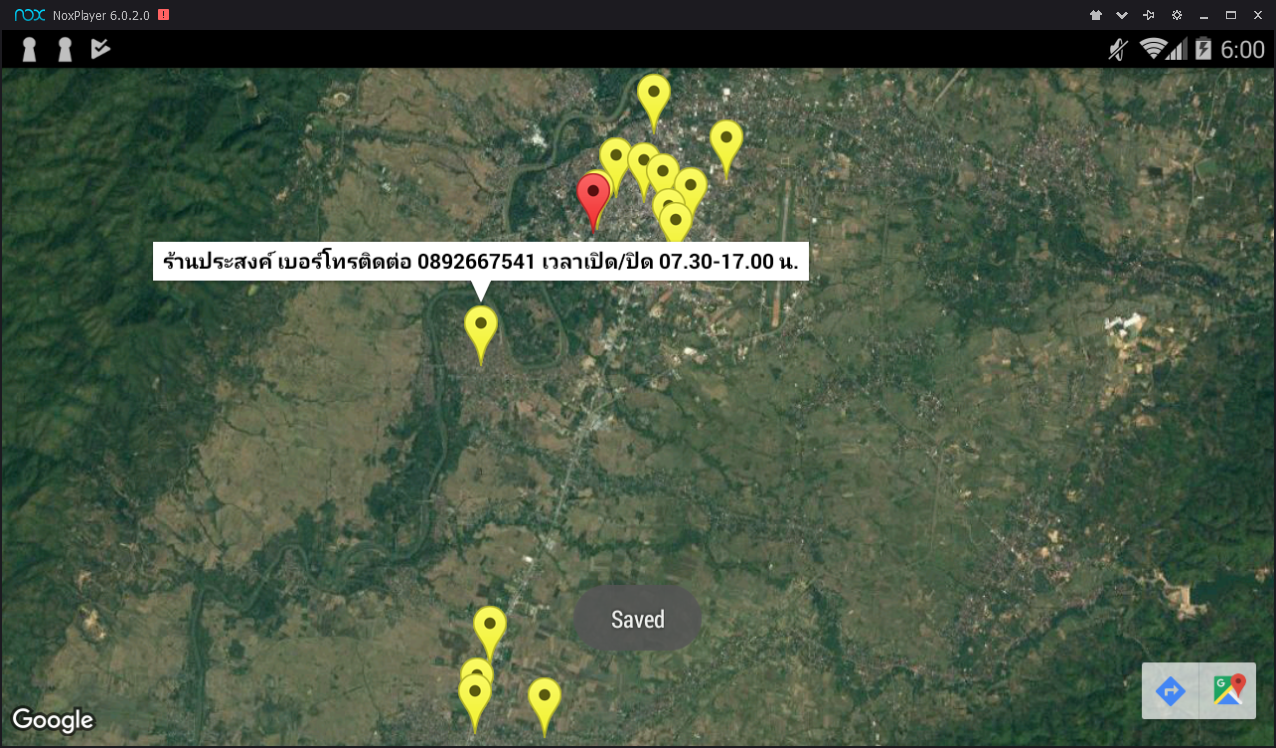This screenshot has width=1276, height=748.
Task: Open location in Google Maps app
Action: coord(1228,691)
